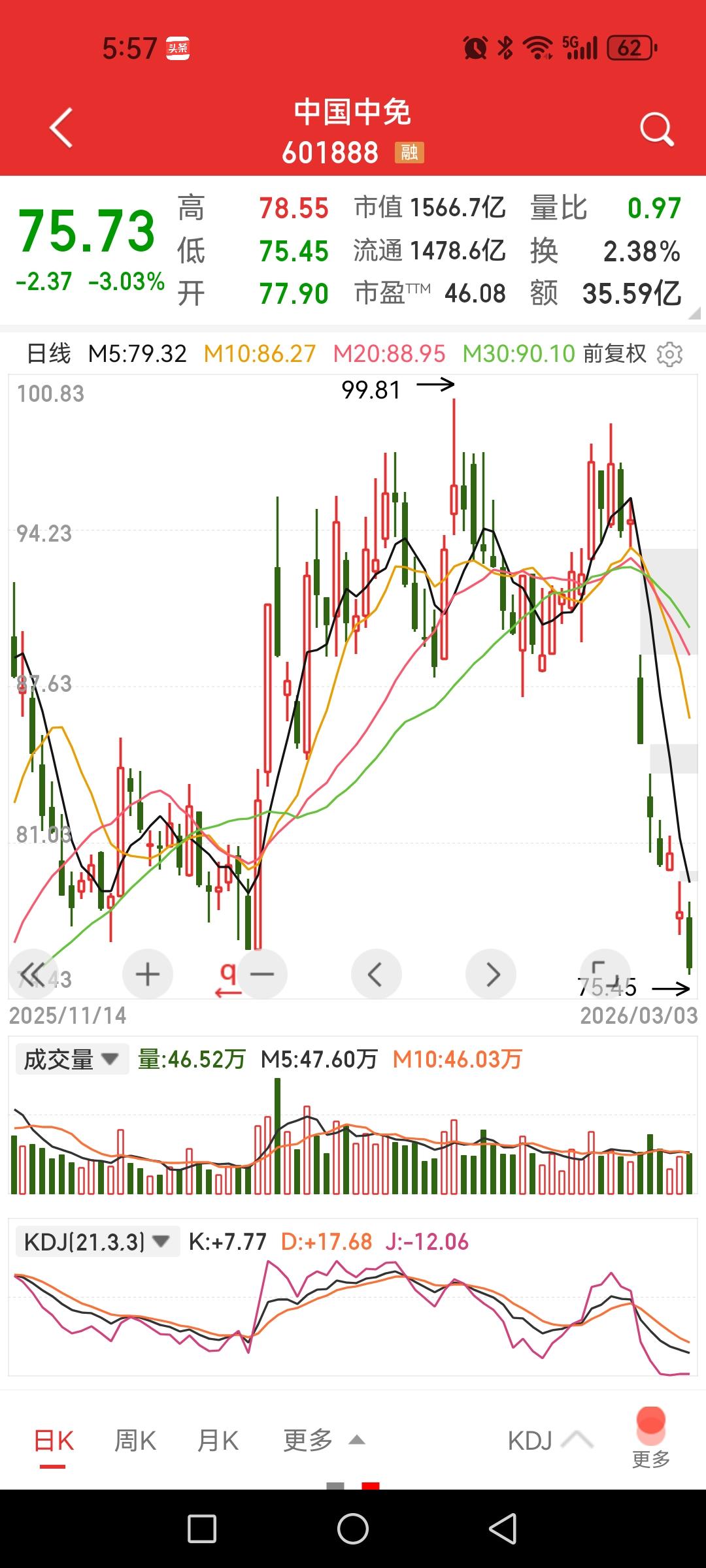Viewport: 706px width, 1568px height.
Task: Jump to earliest data with double-left arrows
Action: pyautogui.click(x=33, y=973)
